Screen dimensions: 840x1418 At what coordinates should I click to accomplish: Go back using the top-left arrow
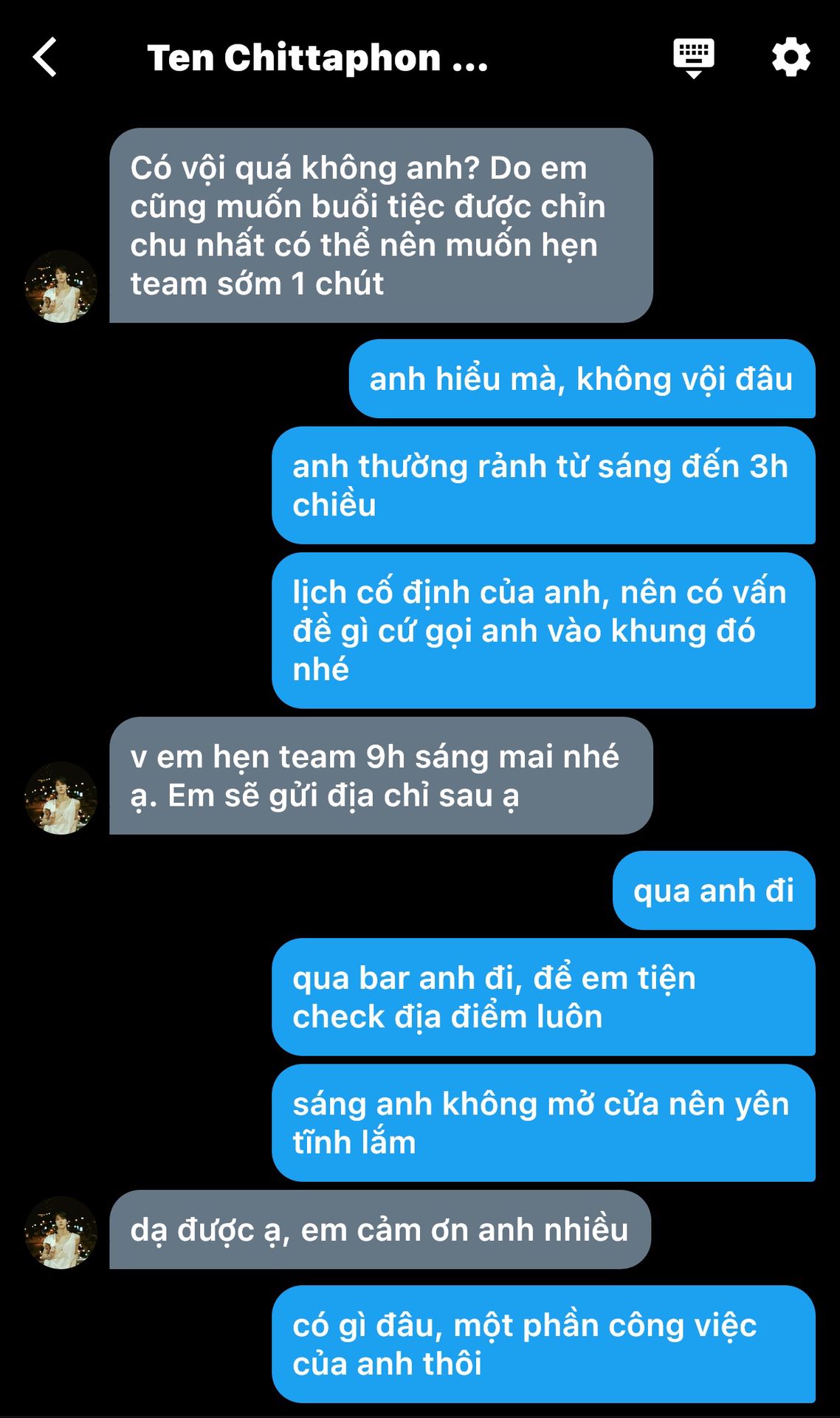pos(45,58)
